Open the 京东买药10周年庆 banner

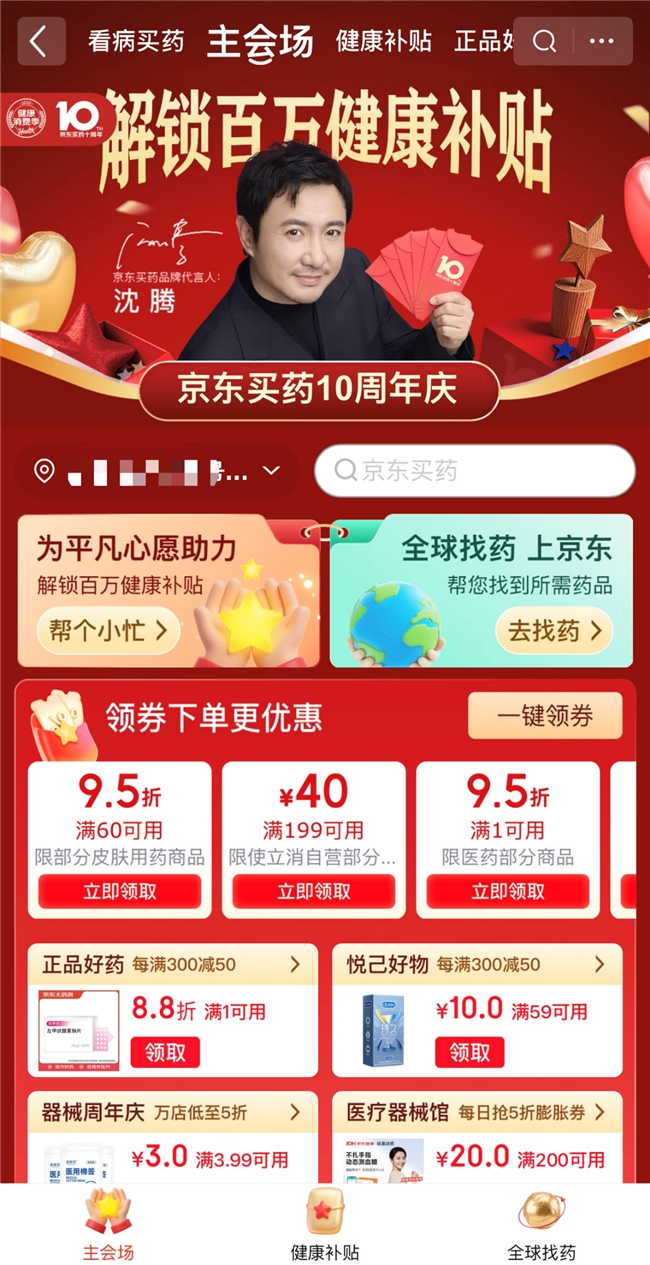pyautogui.click(x=318, y=391)
